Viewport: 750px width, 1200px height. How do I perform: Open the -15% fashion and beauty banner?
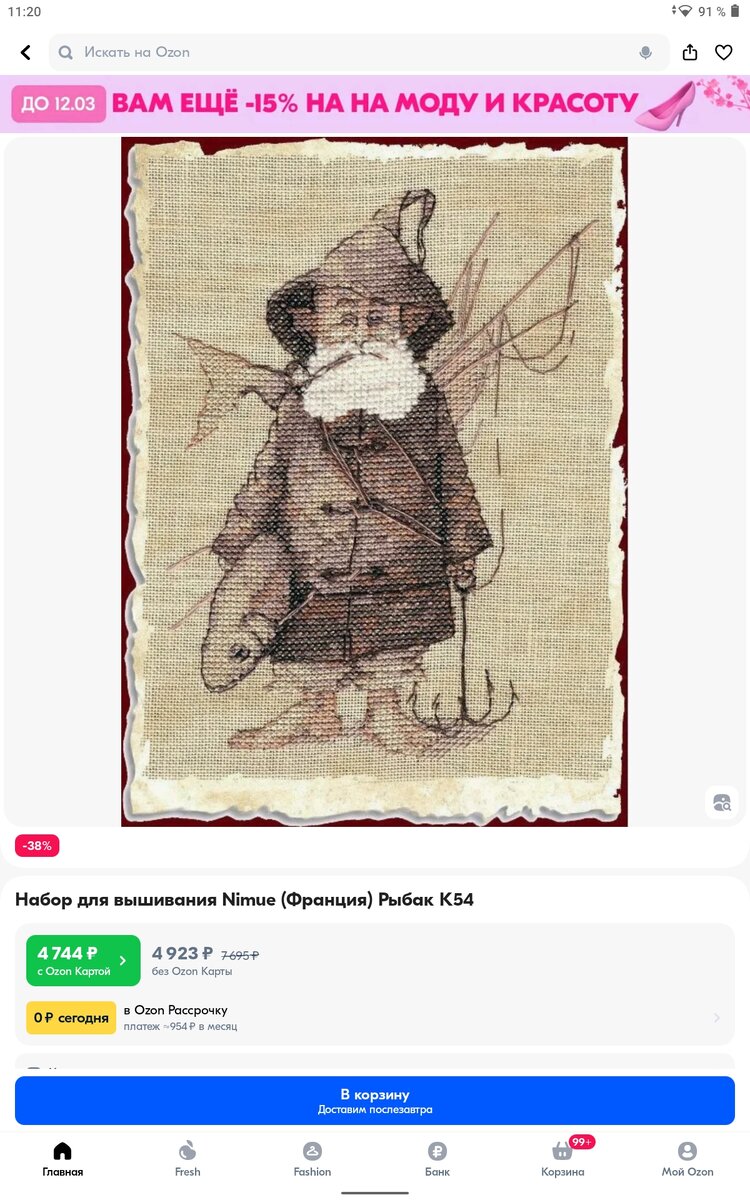375,104
